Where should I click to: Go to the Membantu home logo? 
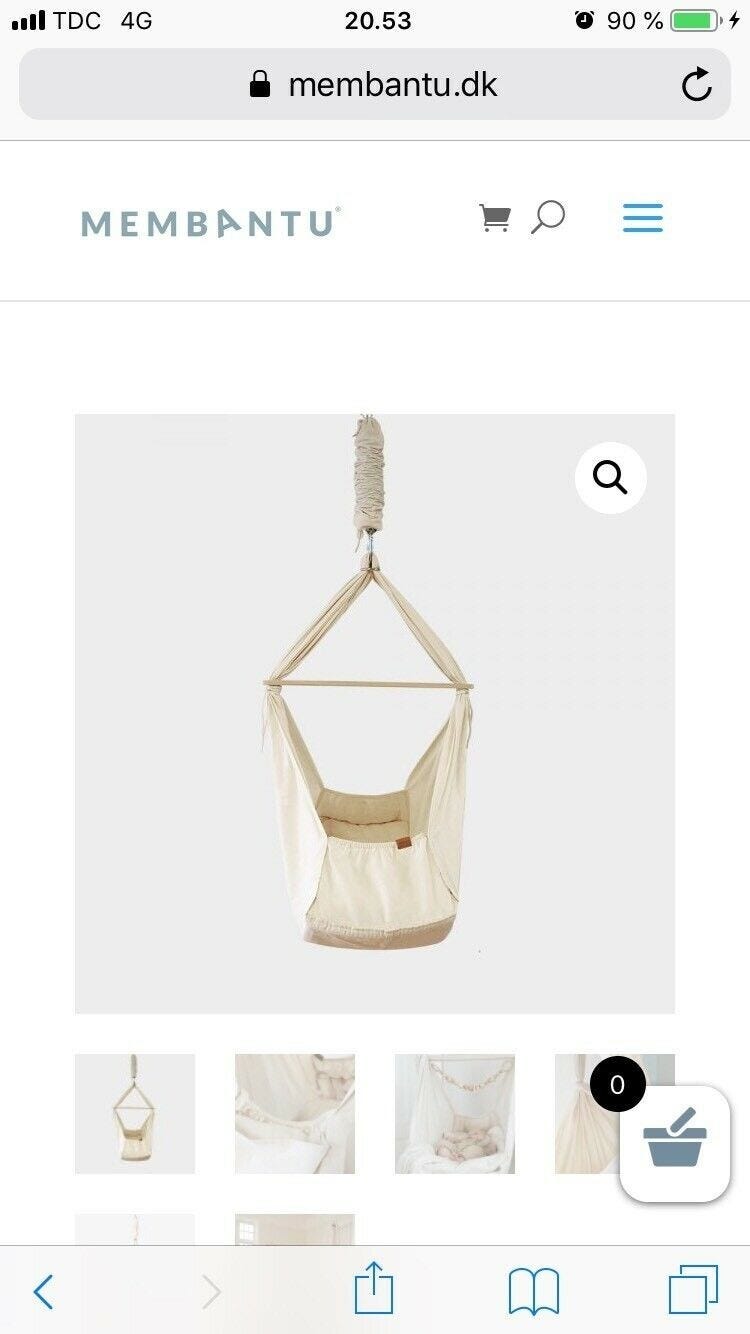pyautogui.click(x=211, y=221)
